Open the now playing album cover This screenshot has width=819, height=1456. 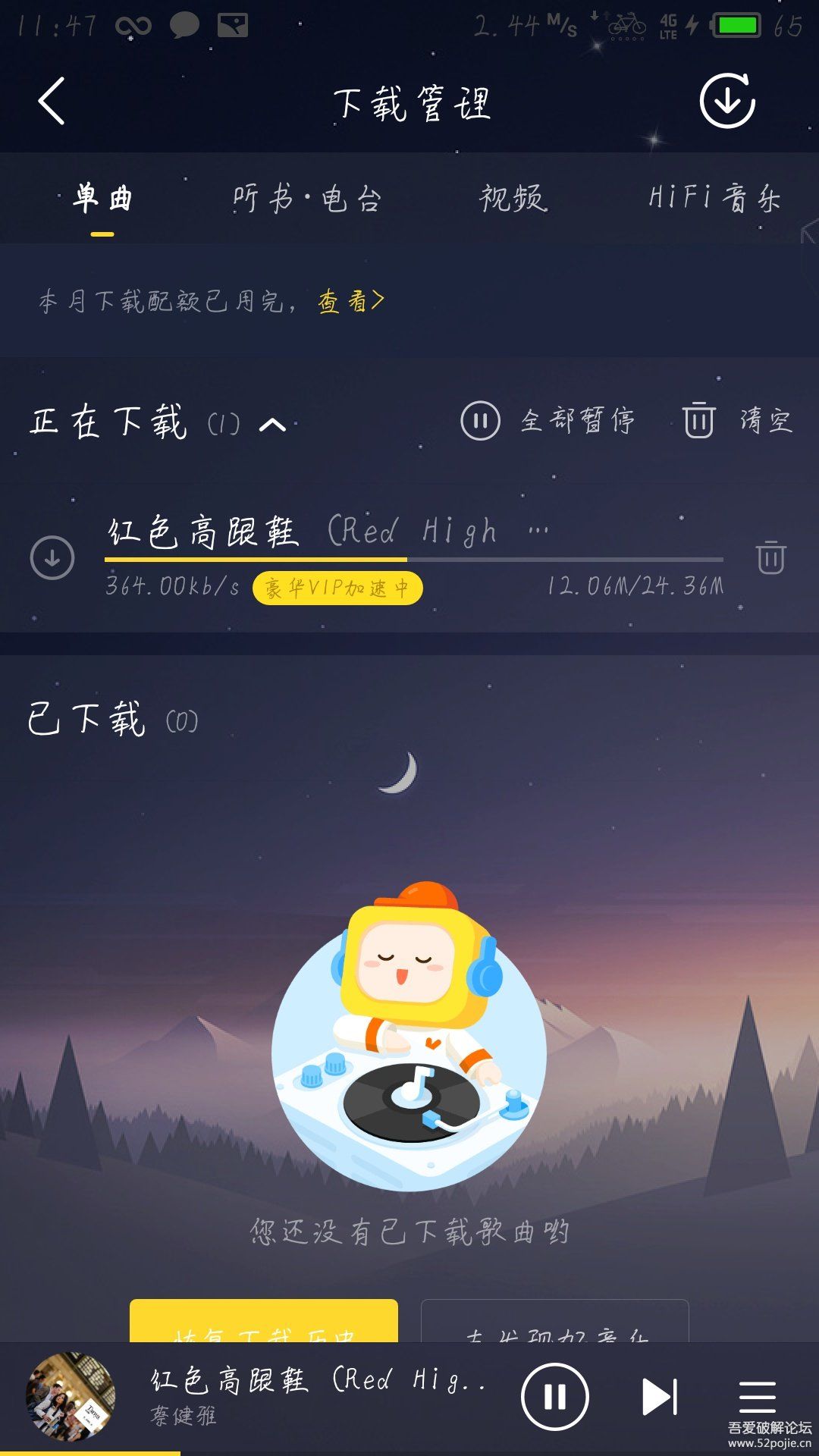click(71, 1396)
